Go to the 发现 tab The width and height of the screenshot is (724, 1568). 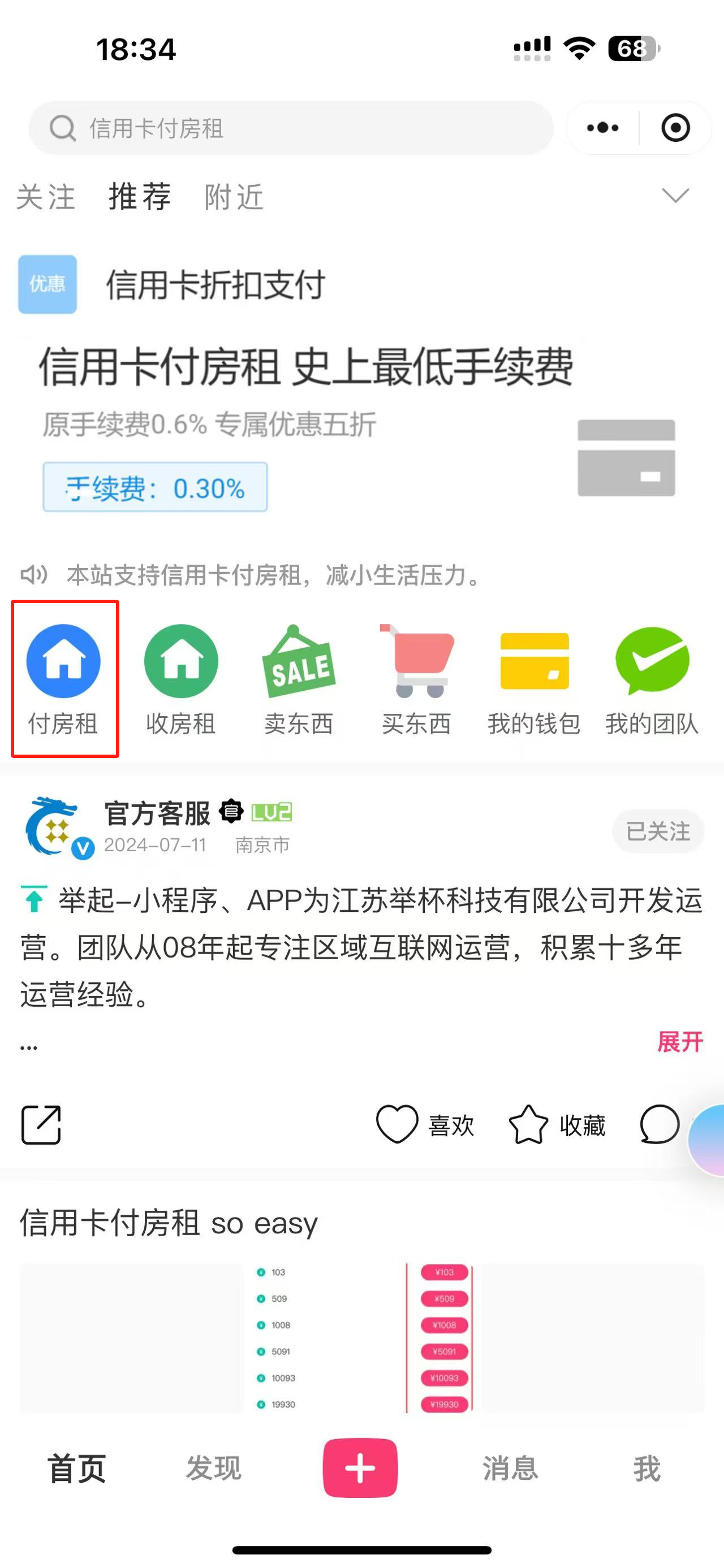[213, 1468]
